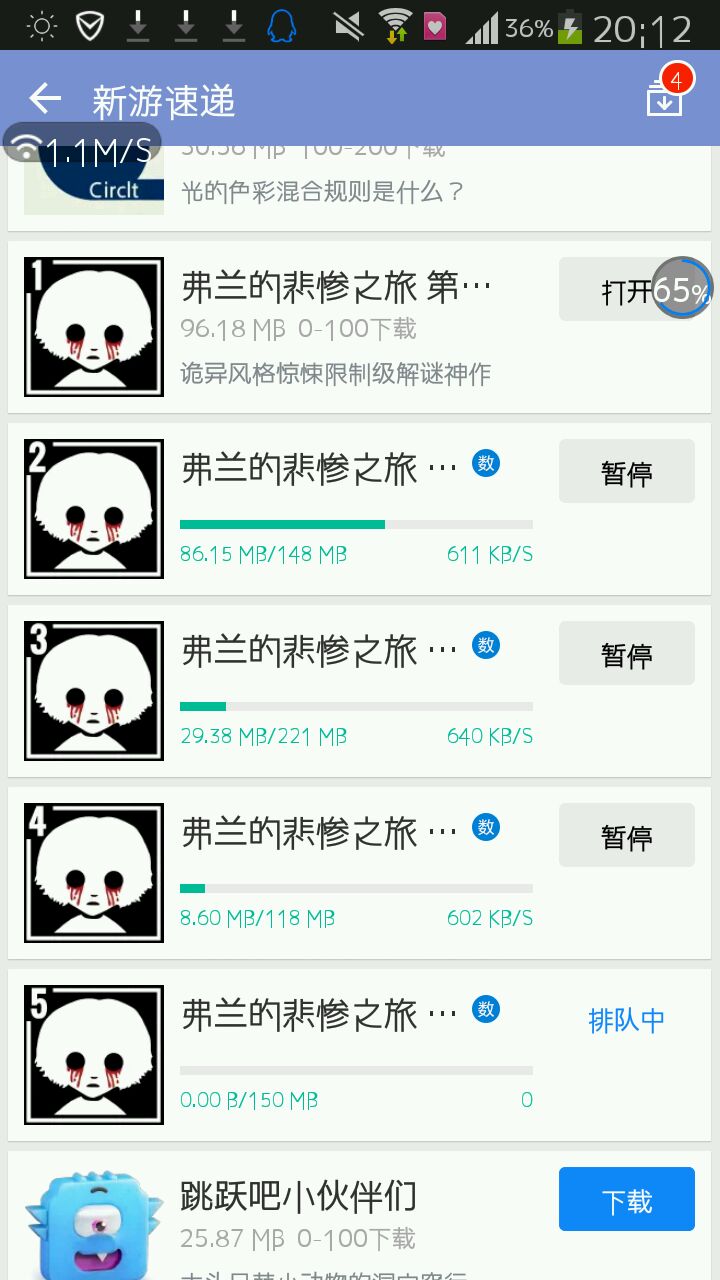Image resolution: width=720 pixels, height=1280 pixels.
Task: Download 跳跃吧小伙伴们
Action: click(626, 1200)
